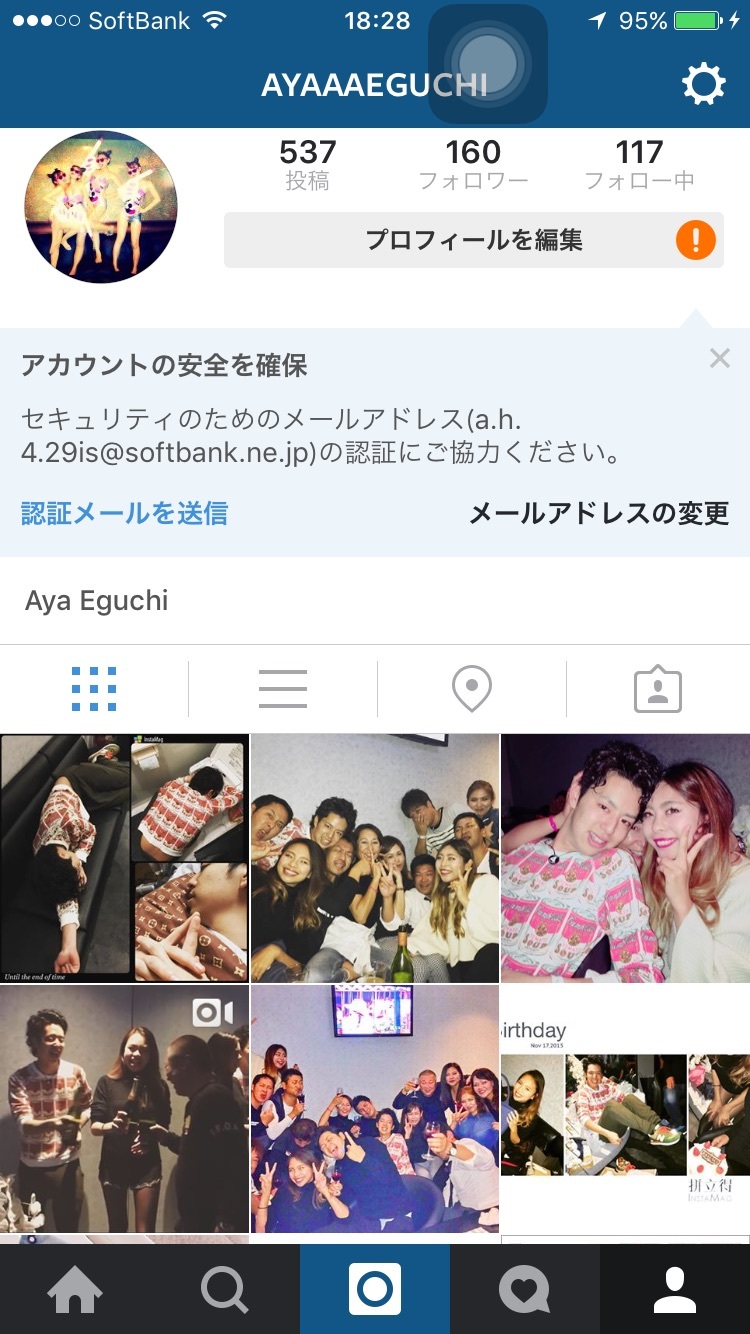Switch to grid view tab
Image resolution: width=750 pixels, height=1334 pixels.
coord(94,689)
